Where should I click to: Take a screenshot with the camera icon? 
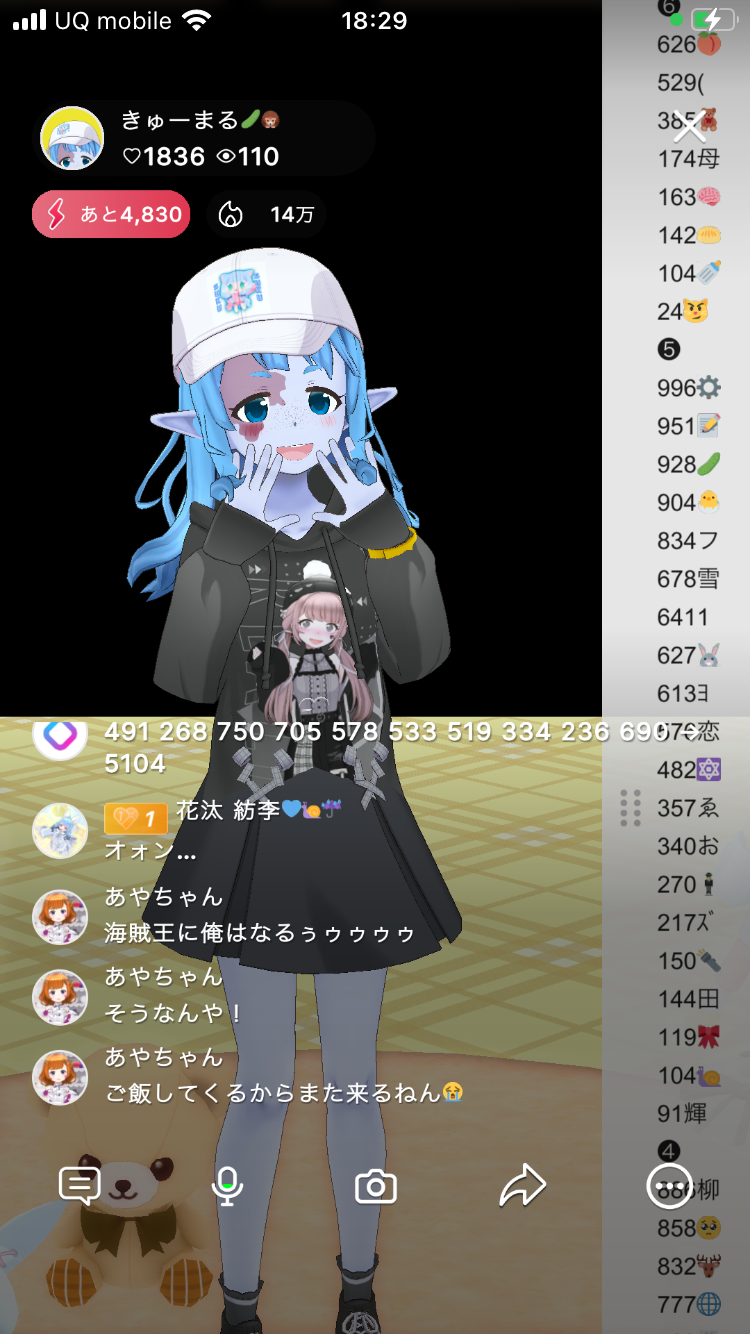pos(376,1187)
